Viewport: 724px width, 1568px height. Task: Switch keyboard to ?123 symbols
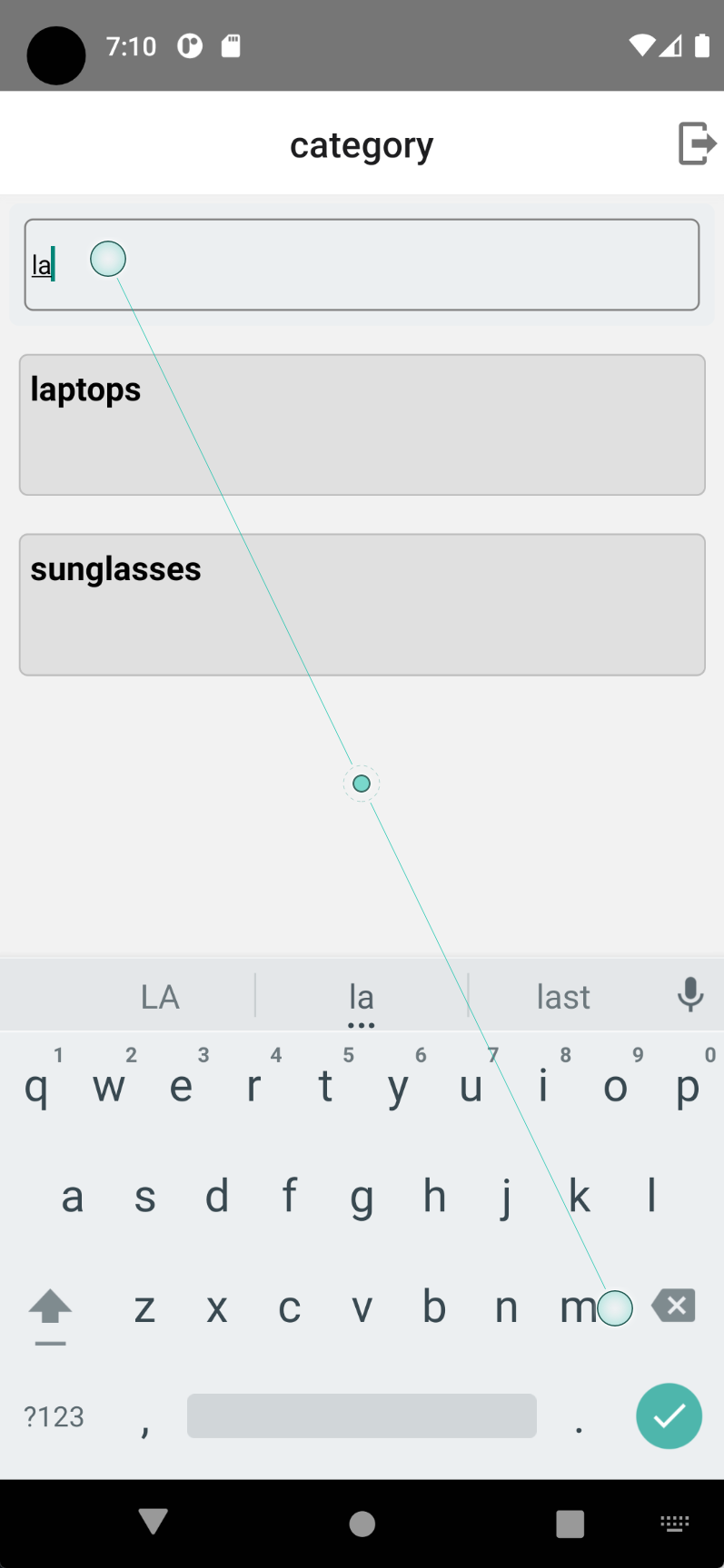(54, 1416)
